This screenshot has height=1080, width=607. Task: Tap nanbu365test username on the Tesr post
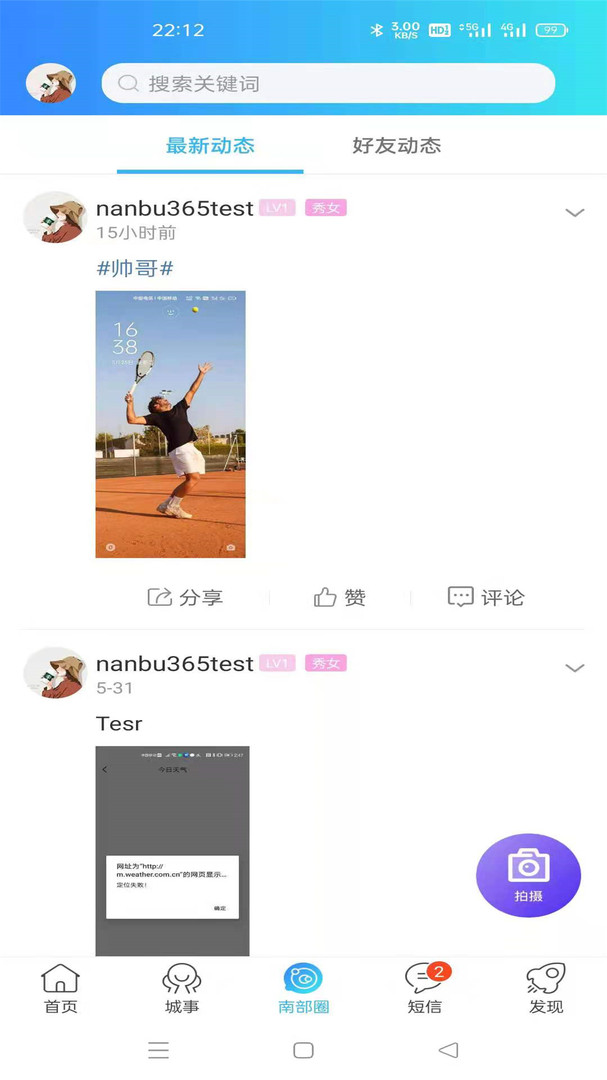pyautogui.click(x=175, y=664)
